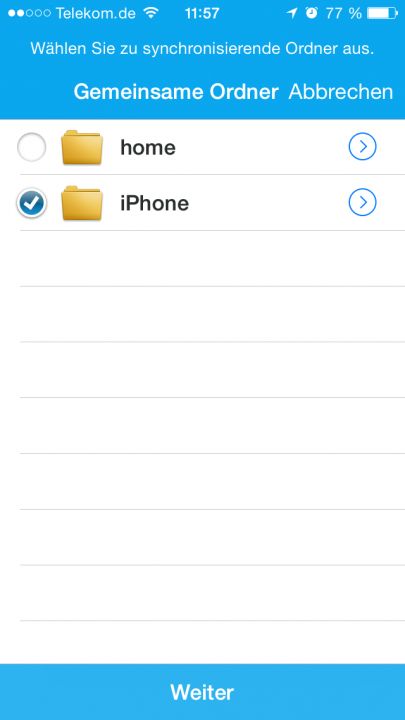Select the home folder checkbox
This screenshot has width=405, height=720.
(x=32, y=147)
